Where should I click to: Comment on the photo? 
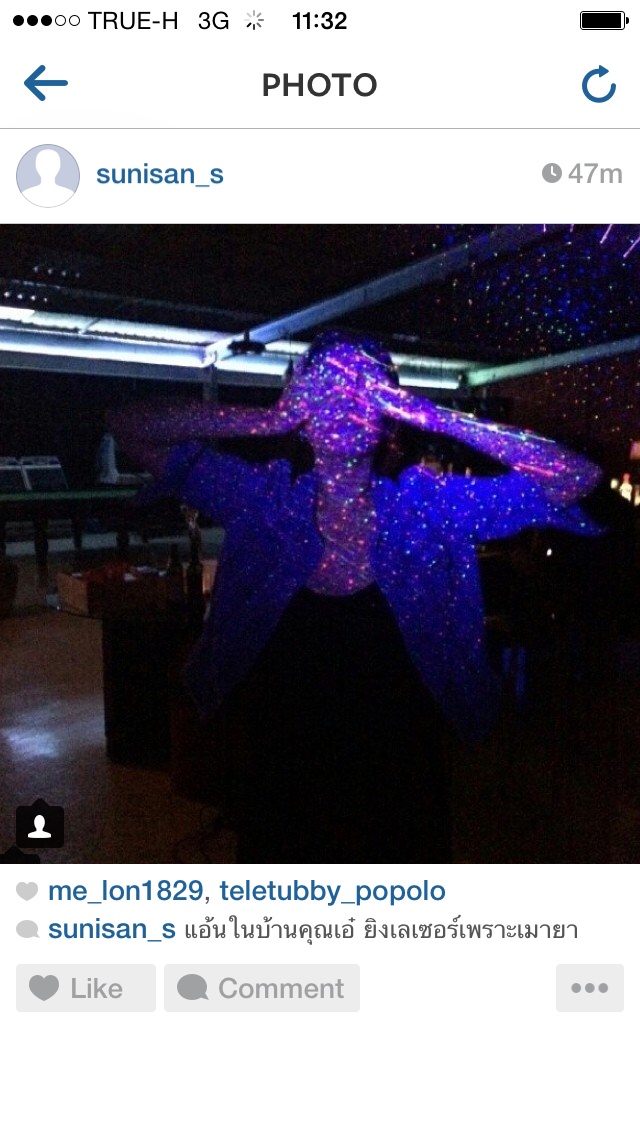(x=262, y=987)
